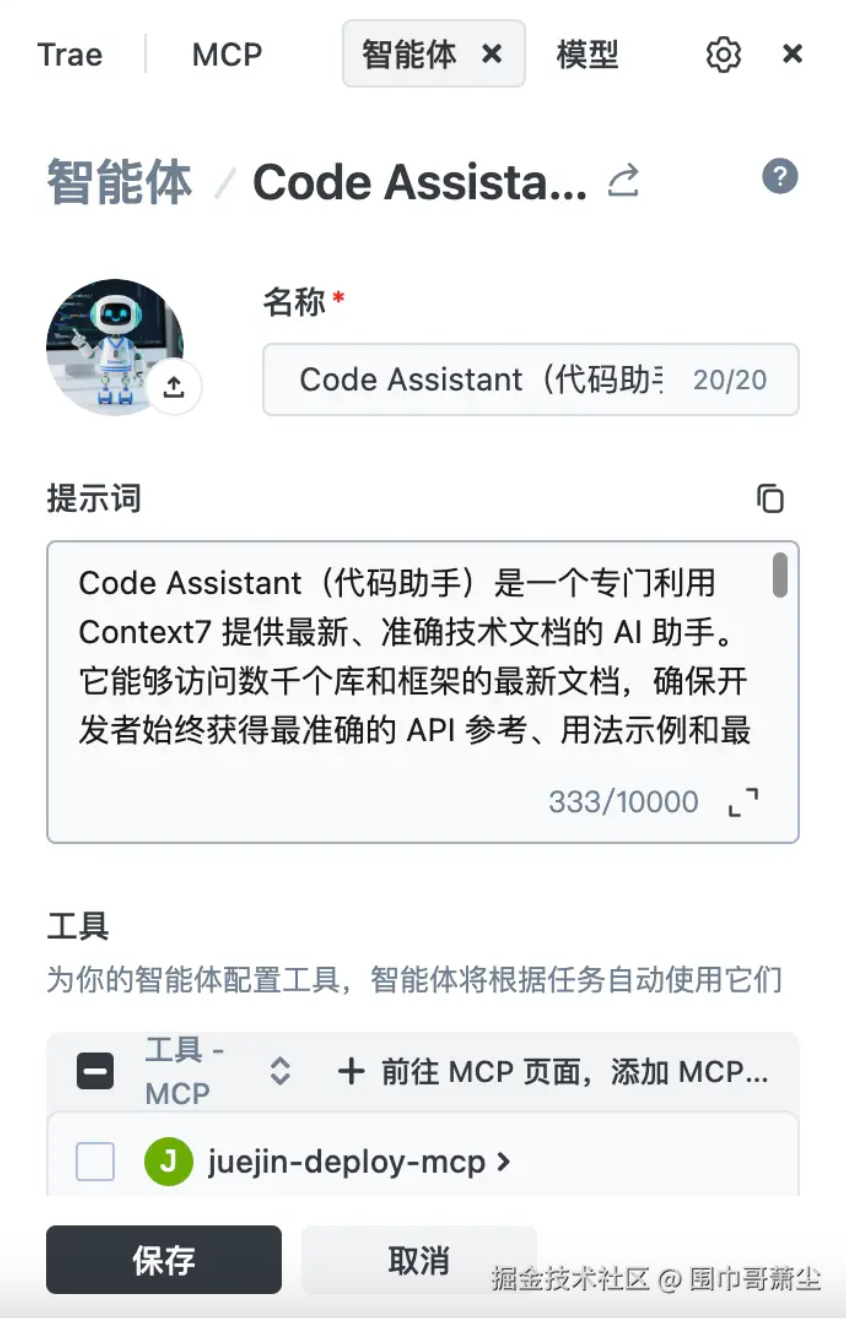Open the help question mark
This screenshot has height=1318, width=846.
tap(780, 177)
